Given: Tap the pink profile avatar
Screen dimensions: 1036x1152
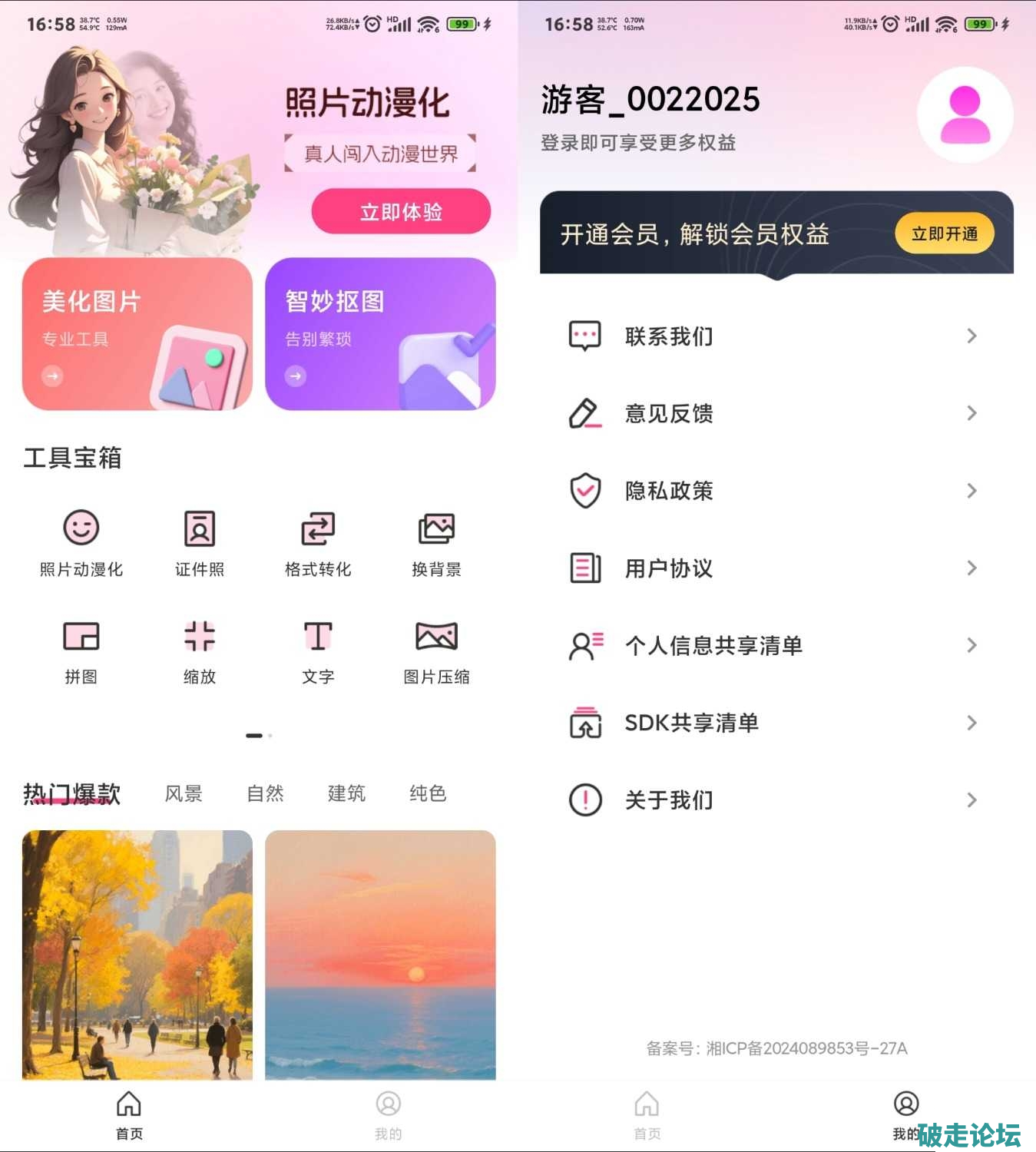Looking at the screenshot, I should [x=965, y=115].
